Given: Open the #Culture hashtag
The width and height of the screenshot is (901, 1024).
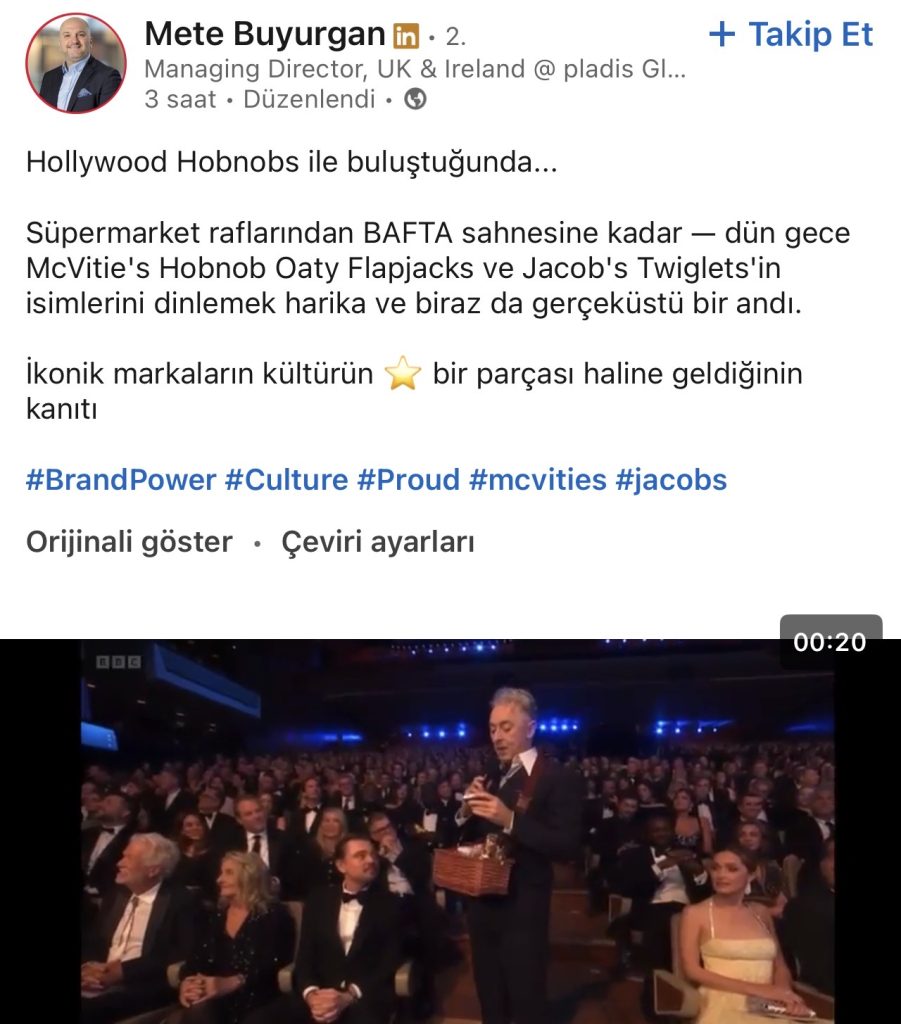Looking at the screenshot, I should pos(286,480).
